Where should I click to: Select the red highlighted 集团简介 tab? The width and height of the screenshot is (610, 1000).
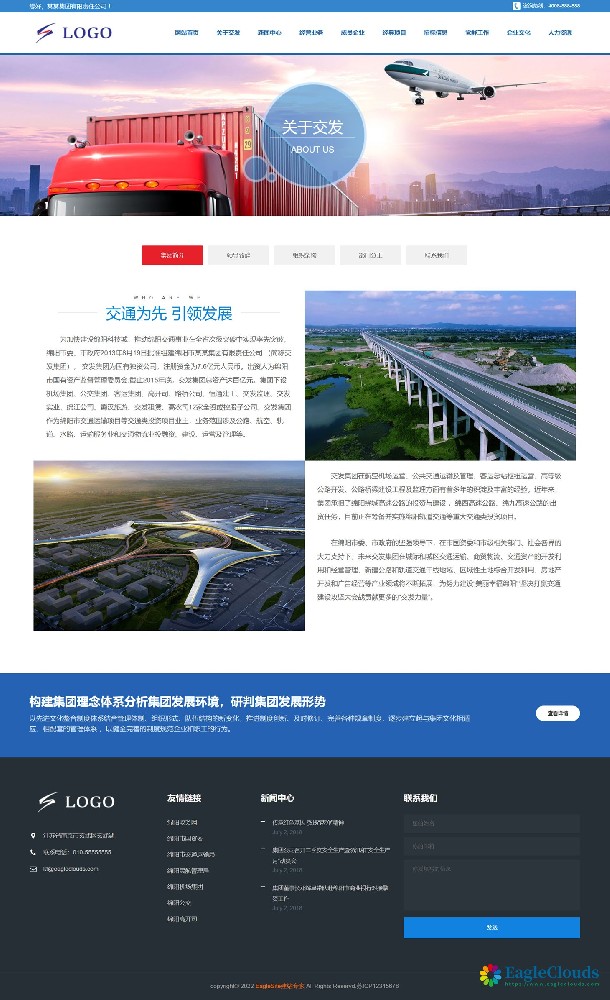(172, 255)
